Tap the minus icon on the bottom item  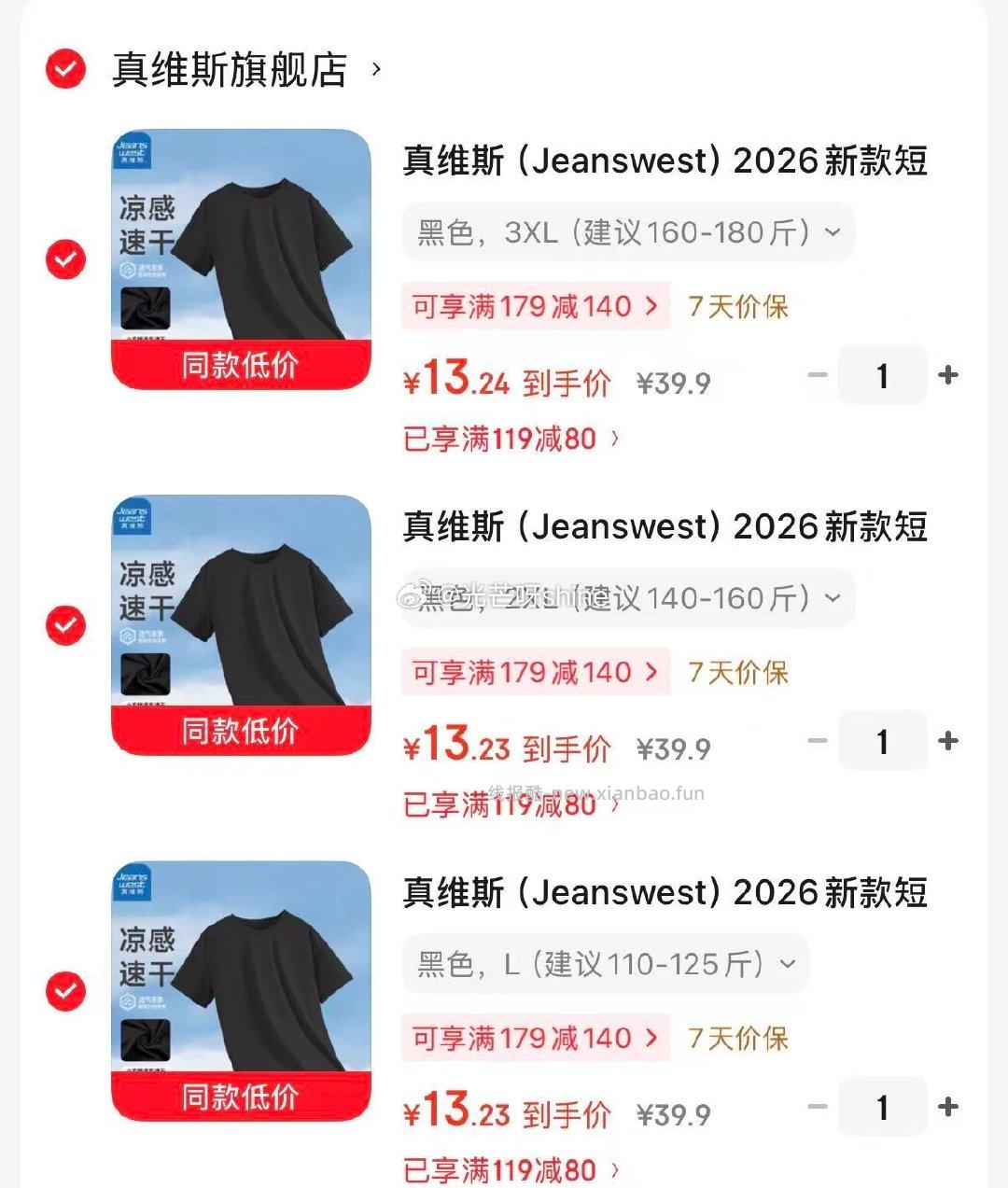pos(819,1107)
